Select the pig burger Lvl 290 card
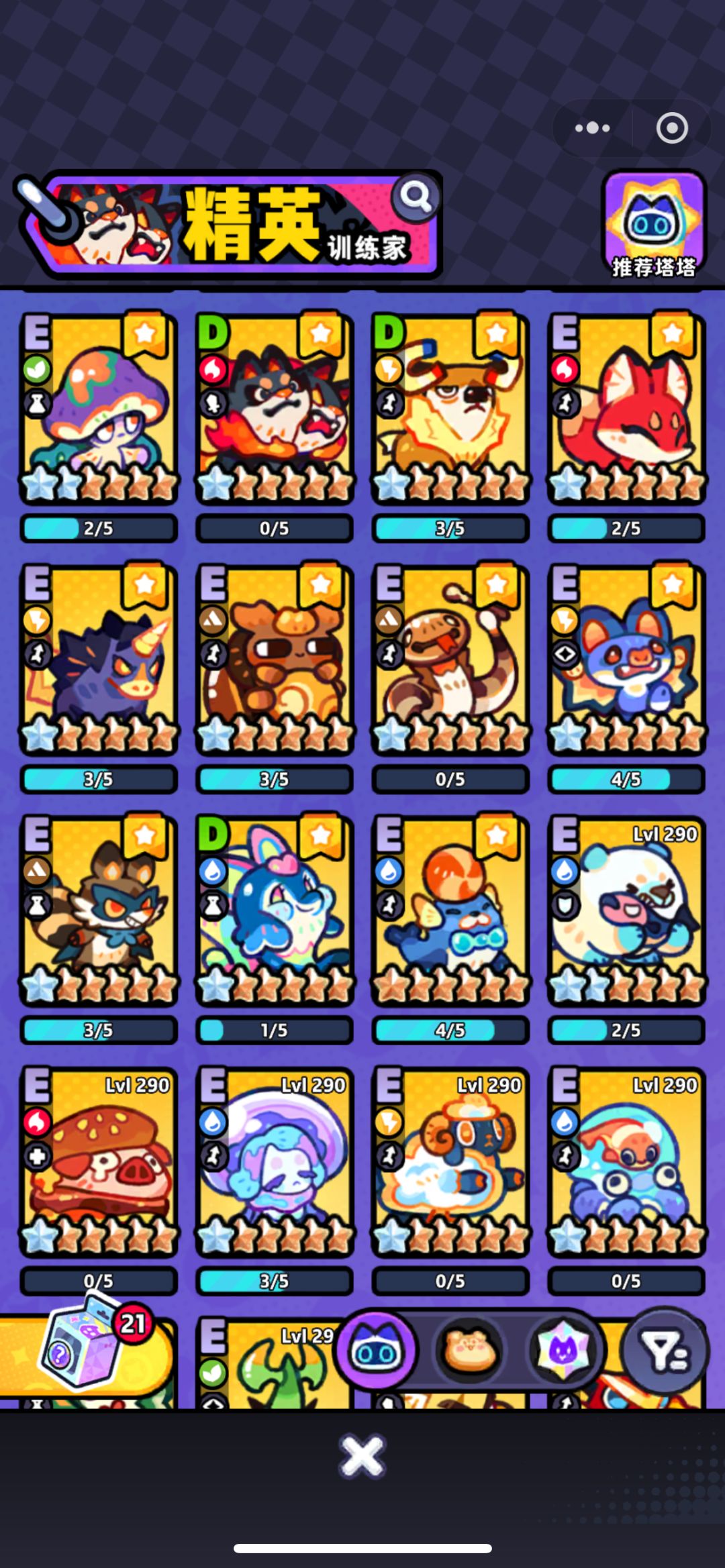This screenshot has width=725, height=1568. pyautogui.click(x=99, y=1161)
